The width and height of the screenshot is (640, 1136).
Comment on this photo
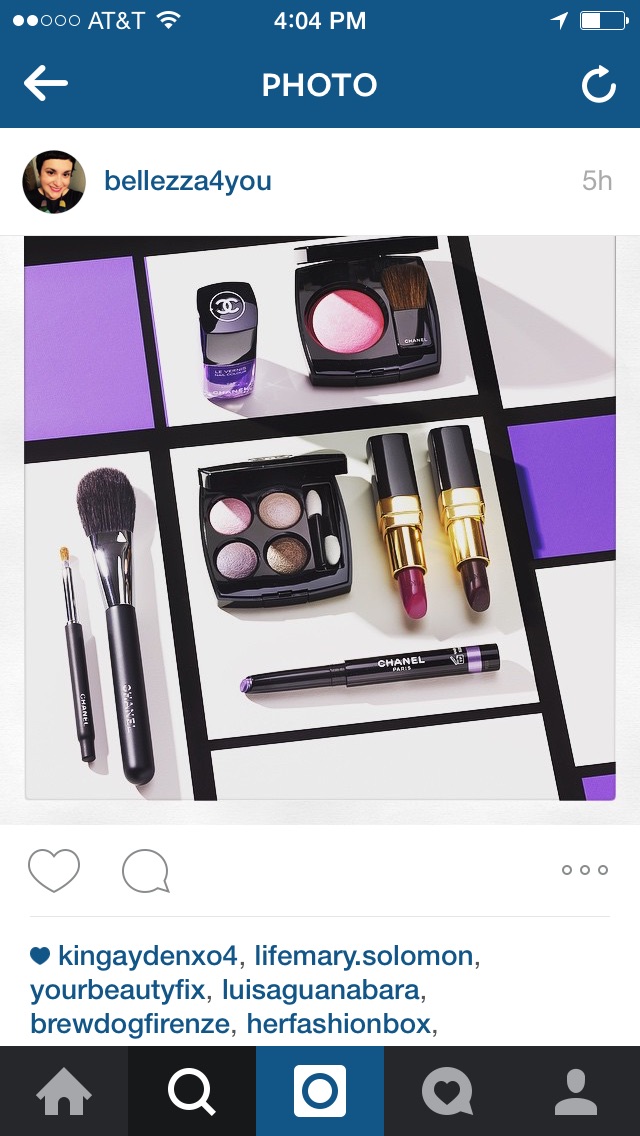pyautogui.click(x=146, y=870)
